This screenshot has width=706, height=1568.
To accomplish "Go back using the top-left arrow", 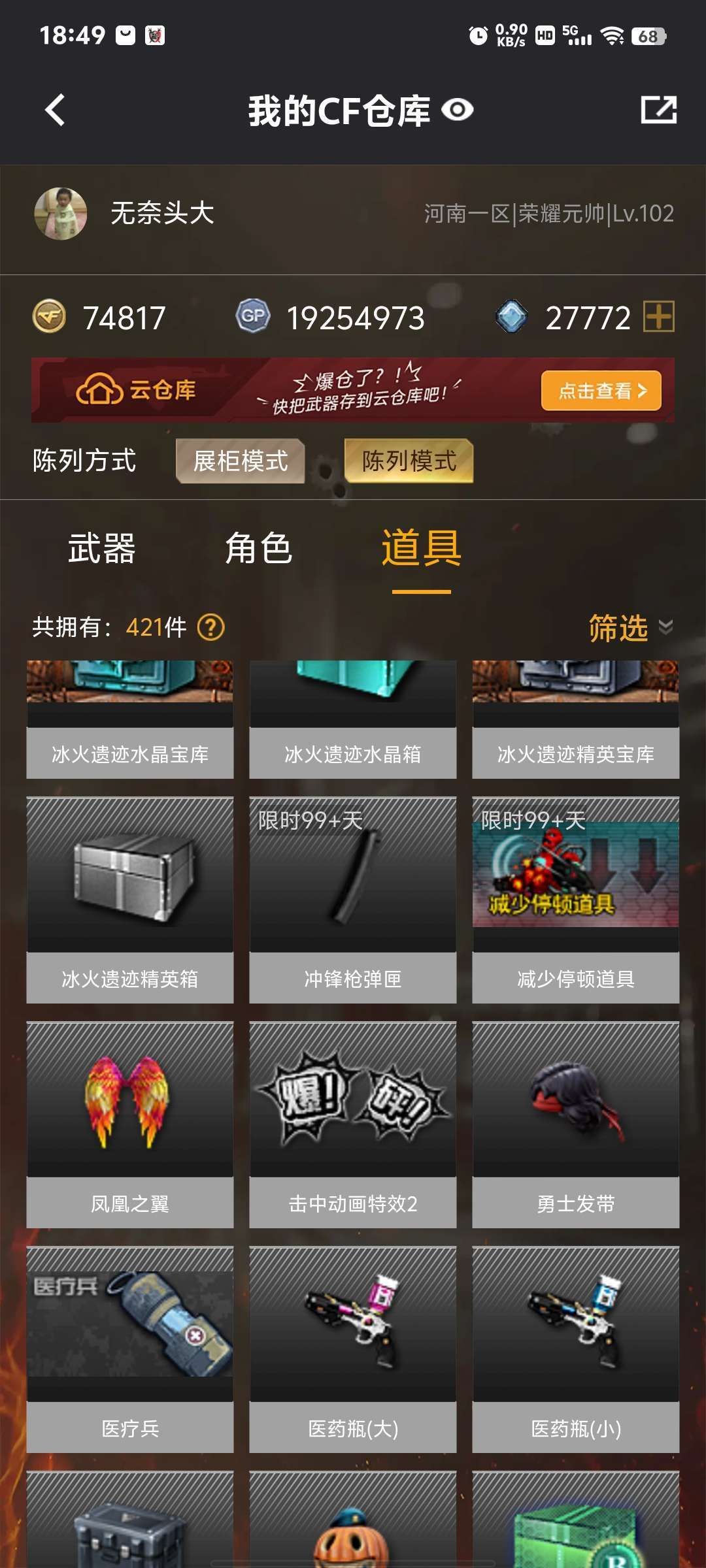I will 56,110.
